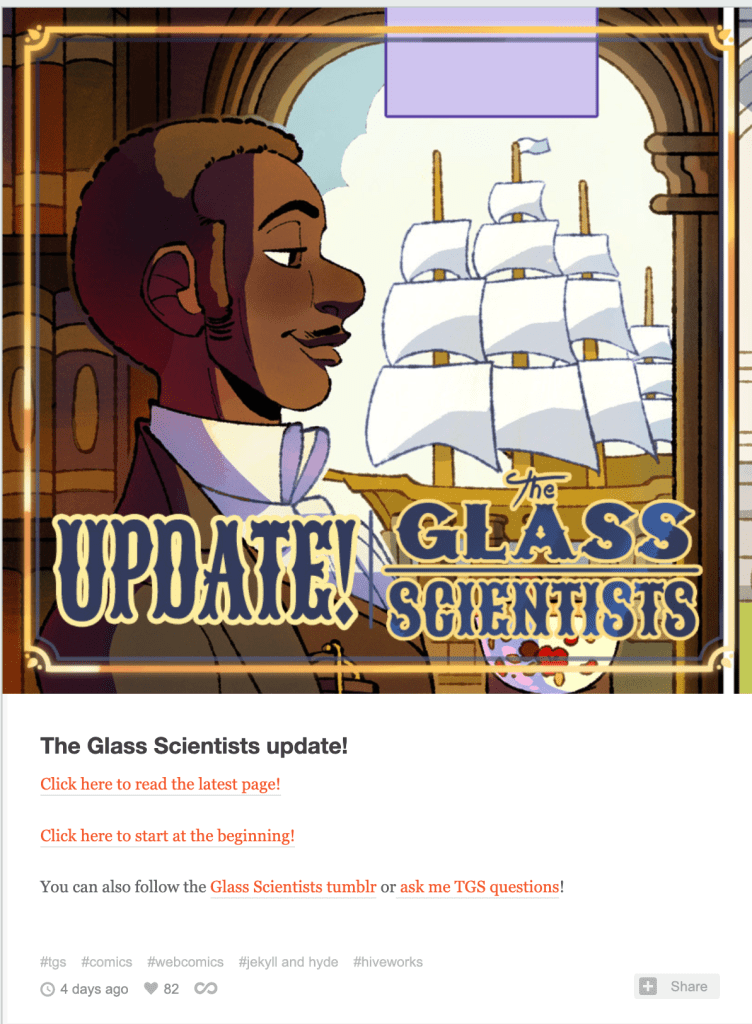Click here to start at the beginning
This screenshot has height=1024, width=752.
167,836
